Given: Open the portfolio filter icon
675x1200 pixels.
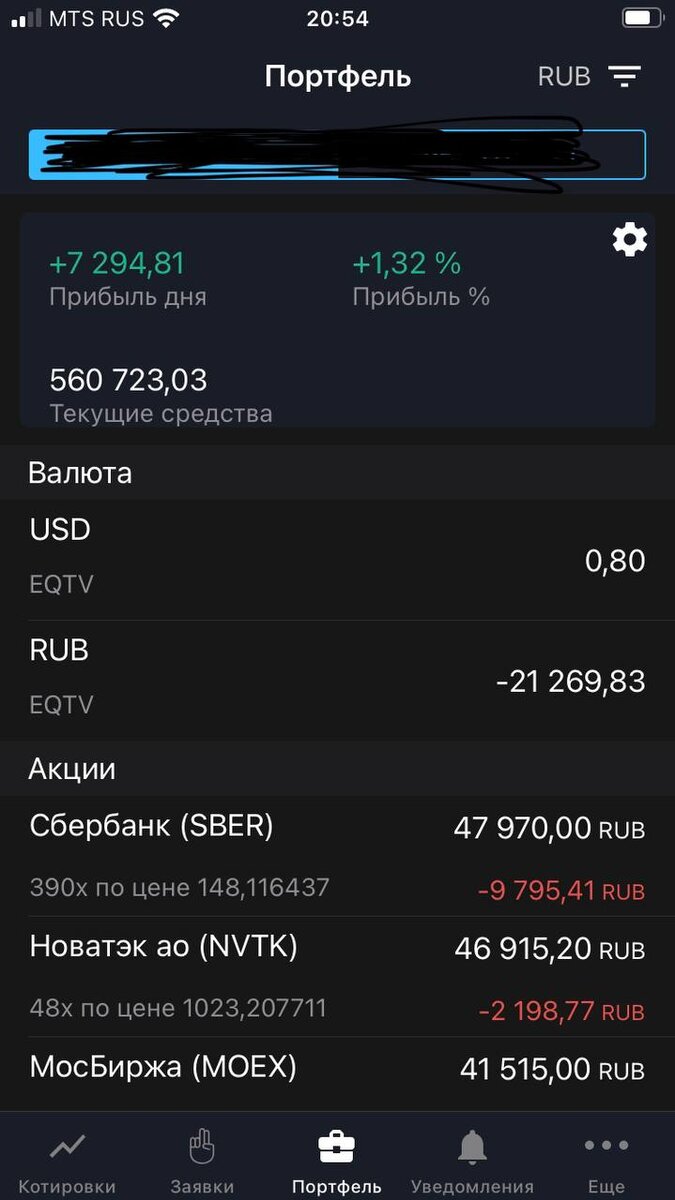Looking at the screenshot, I should [x=625, y=77].
